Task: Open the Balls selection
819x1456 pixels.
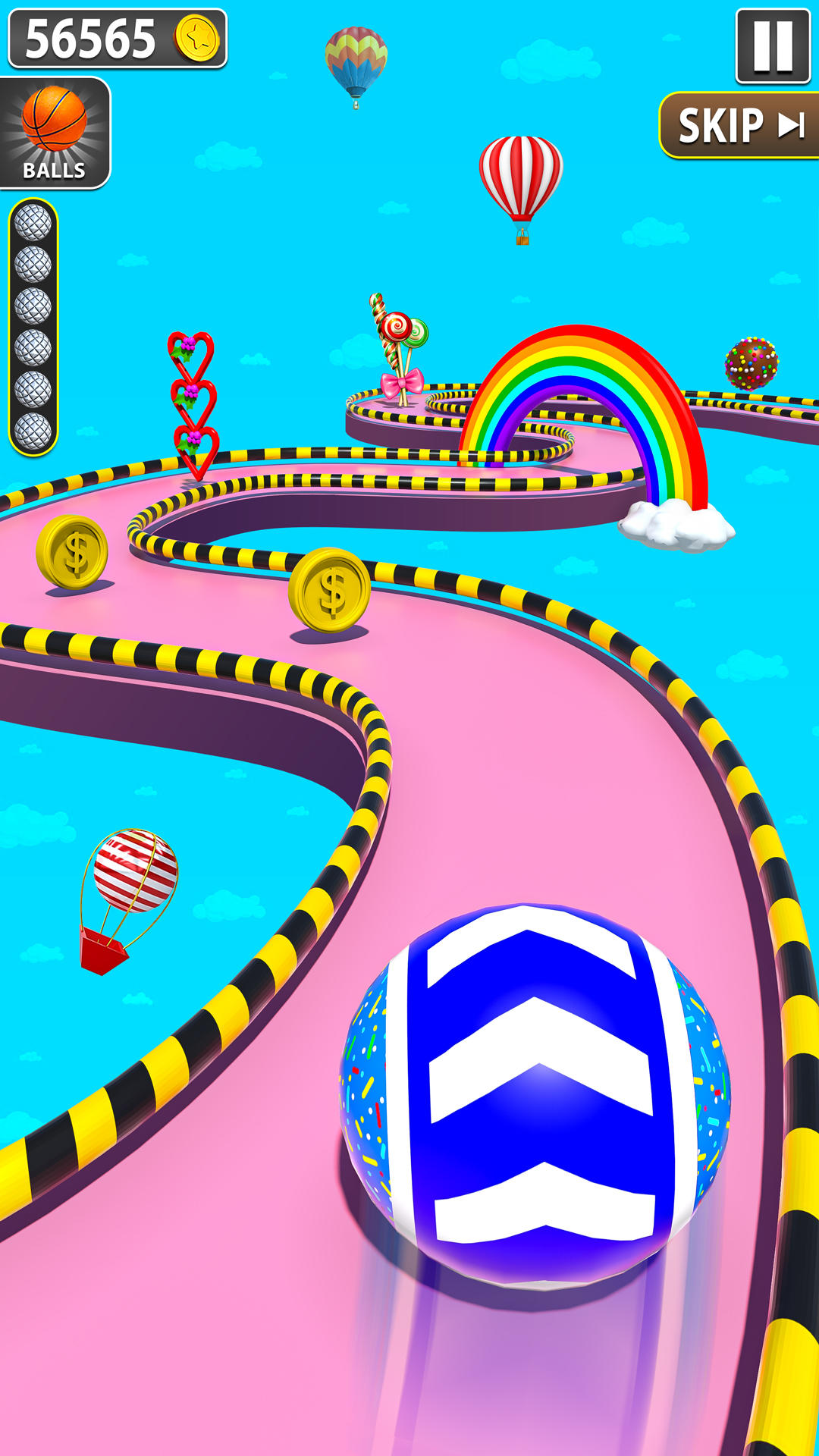Action: 55,133
